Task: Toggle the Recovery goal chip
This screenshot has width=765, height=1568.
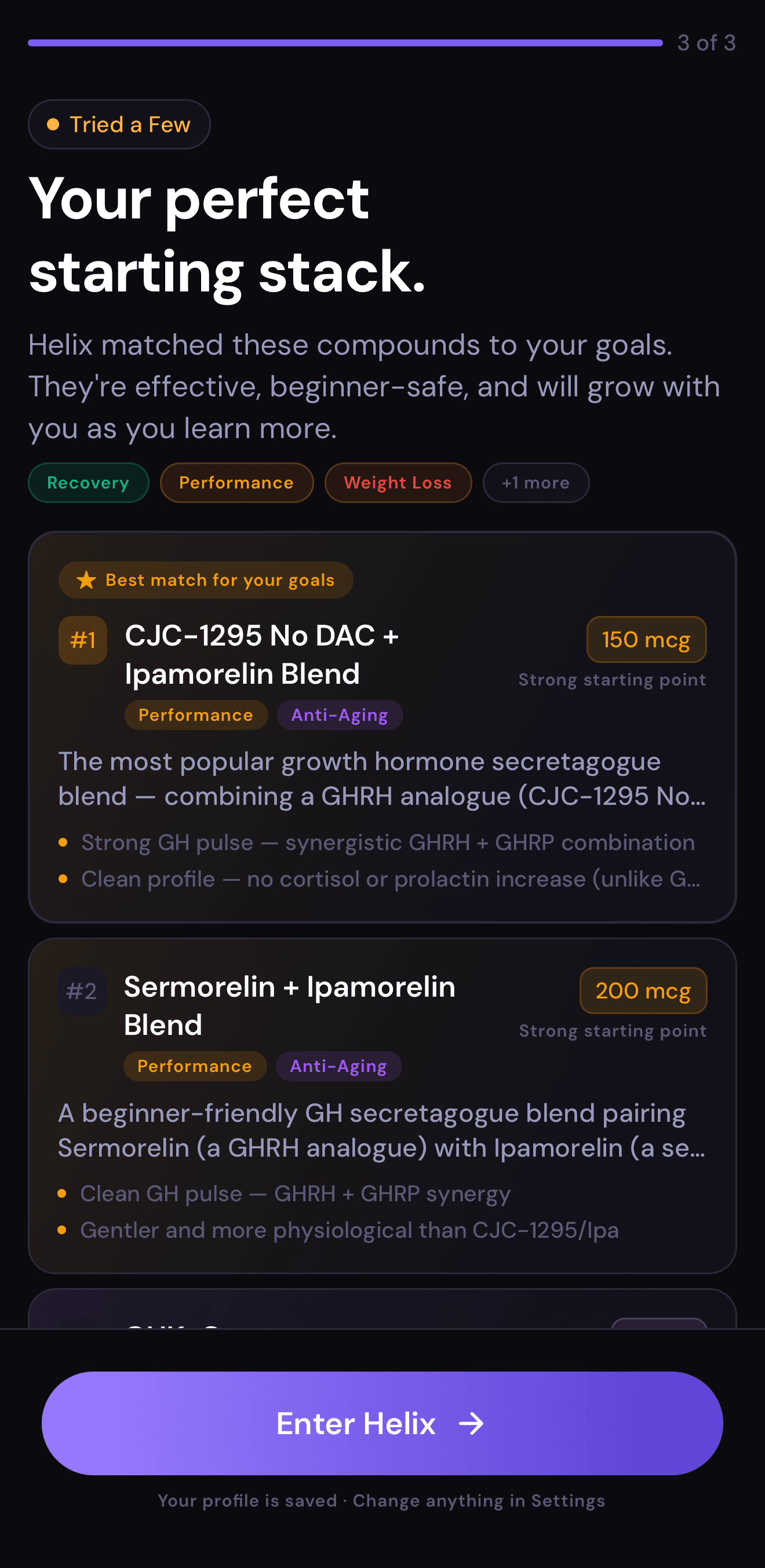Action: click(x=88, y=483)
